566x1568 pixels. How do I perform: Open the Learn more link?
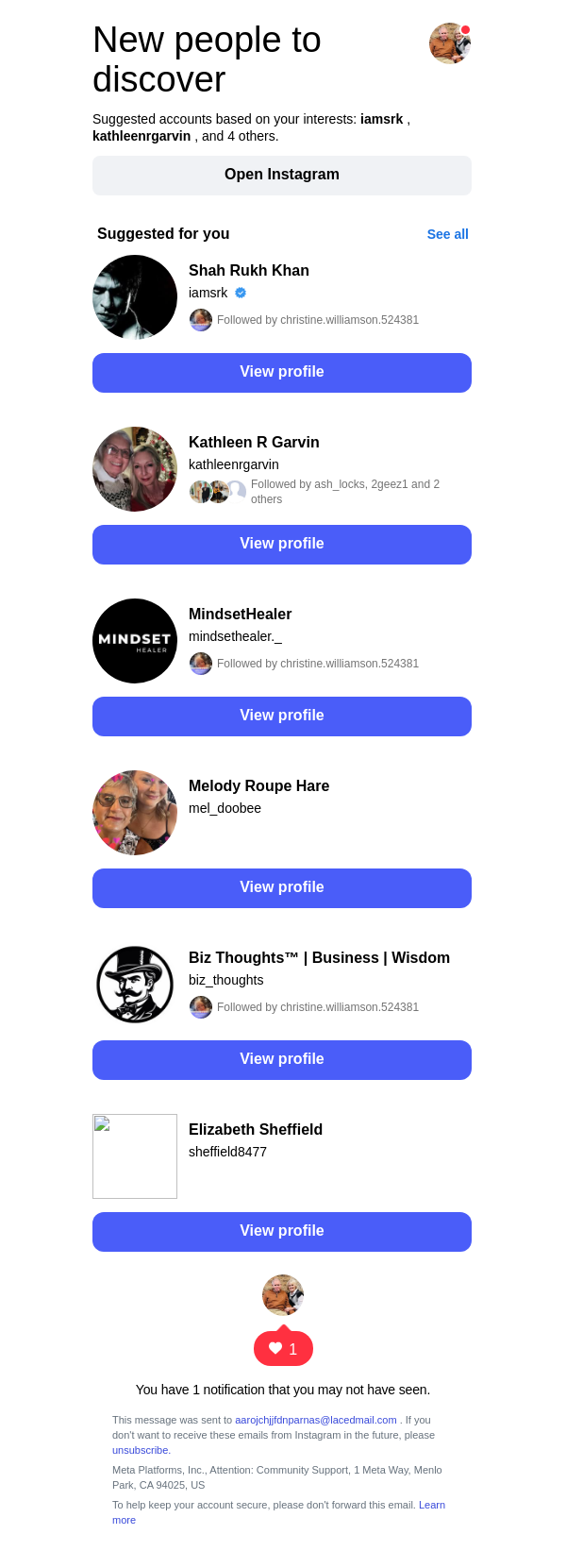[x=431, y=1505]
